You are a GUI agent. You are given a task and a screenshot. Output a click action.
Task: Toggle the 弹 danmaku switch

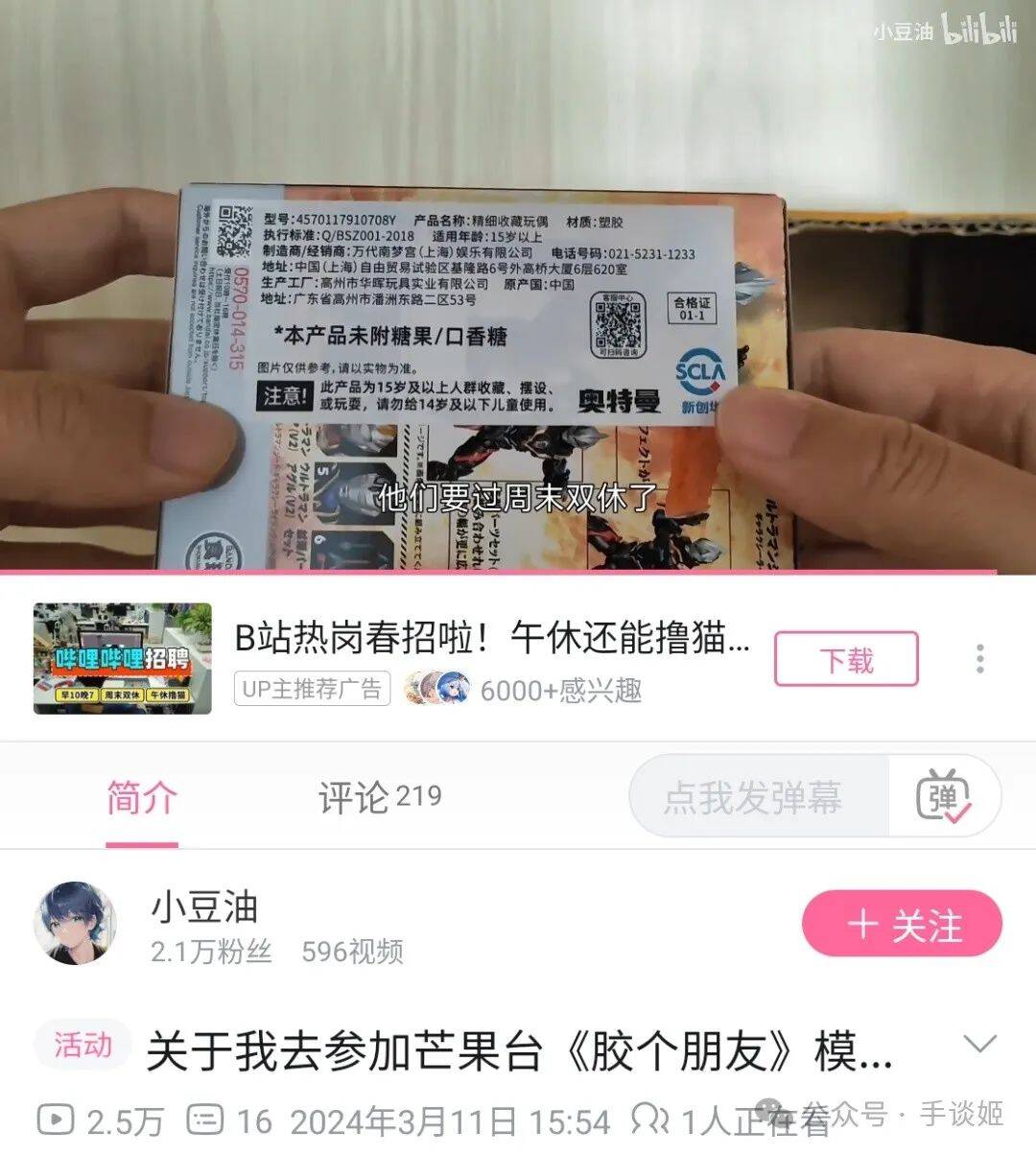(x=943, y=797)
